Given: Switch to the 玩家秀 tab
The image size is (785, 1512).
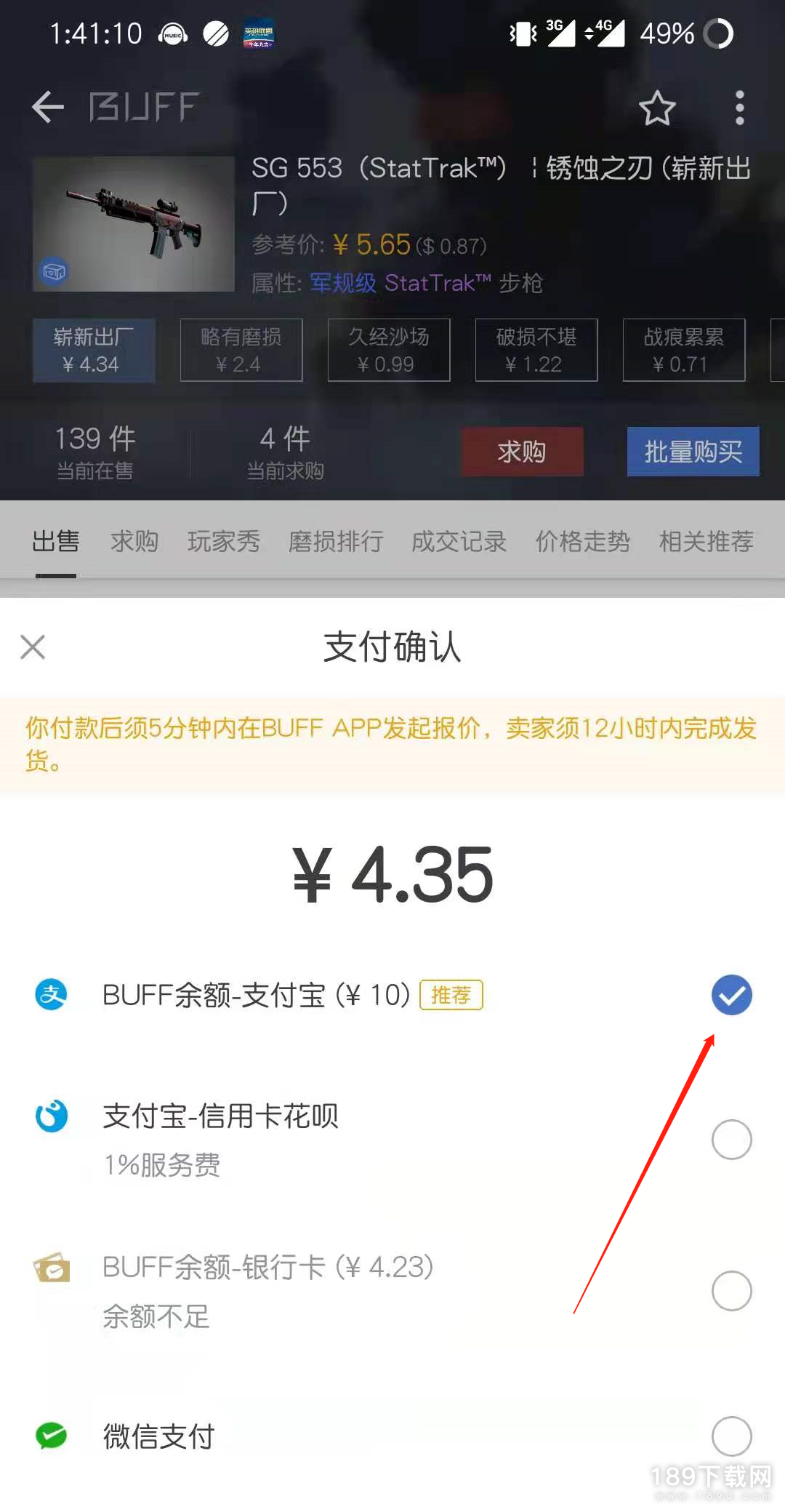Looking at the screenshot, I should (224, 542).
